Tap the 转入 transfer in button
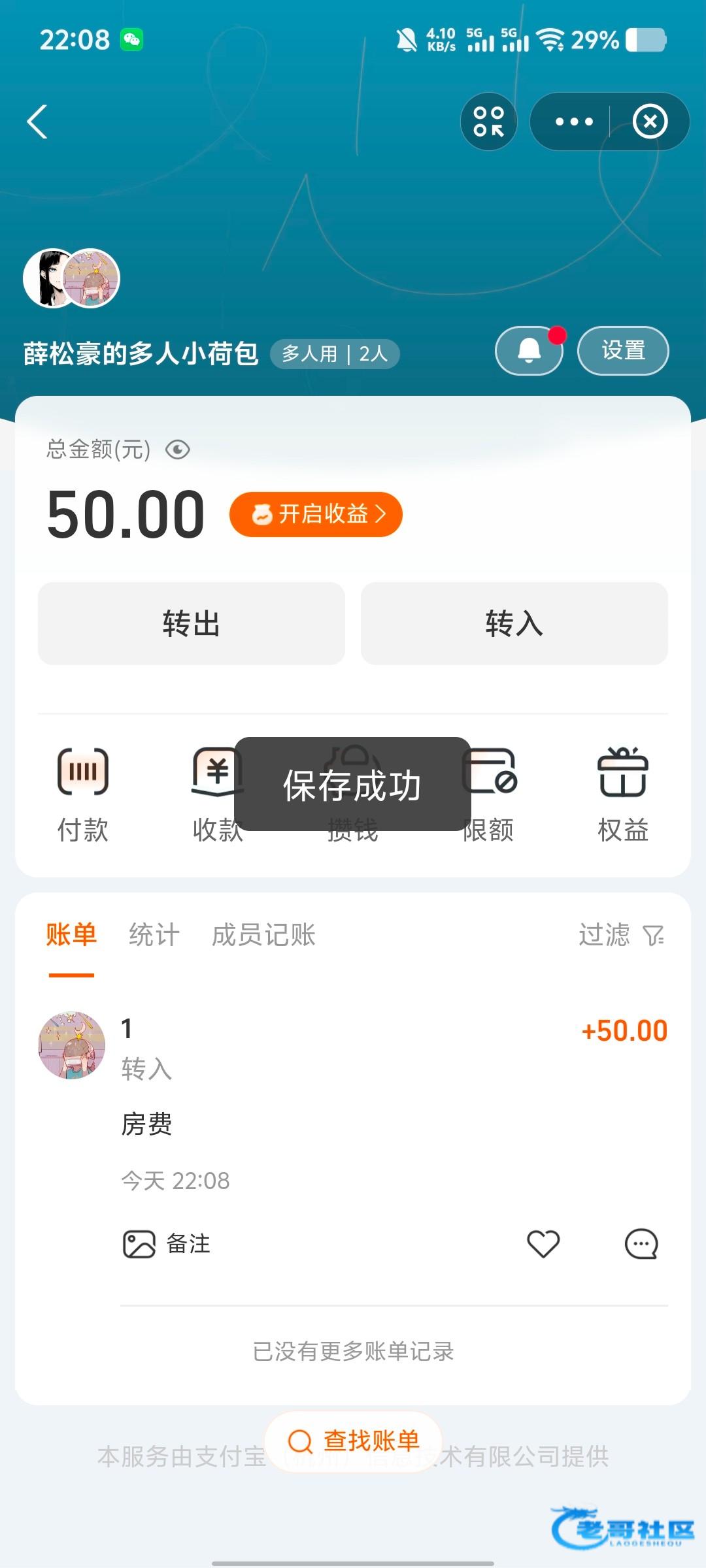The height and width of the screenshot is (1568, 706). [514, 623]
